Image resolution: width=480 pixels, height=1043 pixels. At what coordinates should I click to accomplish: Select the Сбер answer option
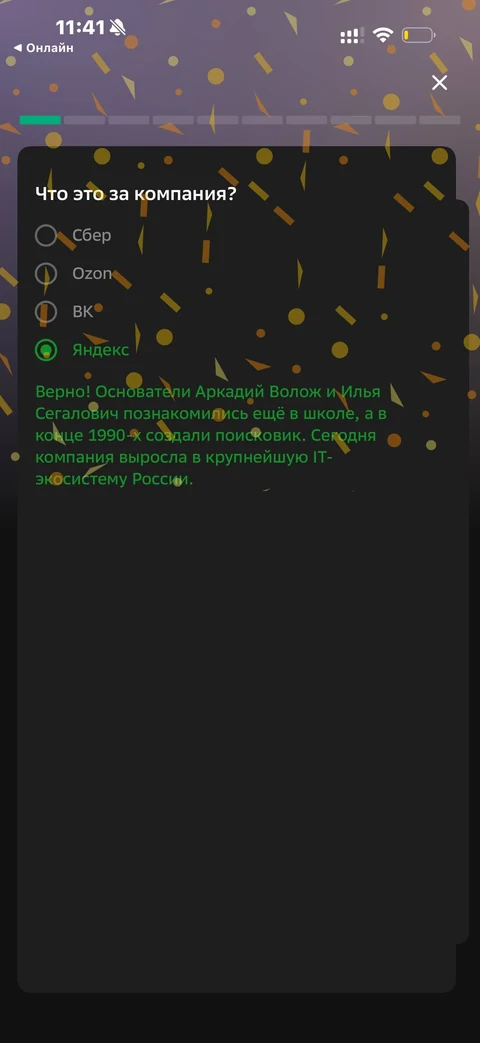[x=73, y=235]
